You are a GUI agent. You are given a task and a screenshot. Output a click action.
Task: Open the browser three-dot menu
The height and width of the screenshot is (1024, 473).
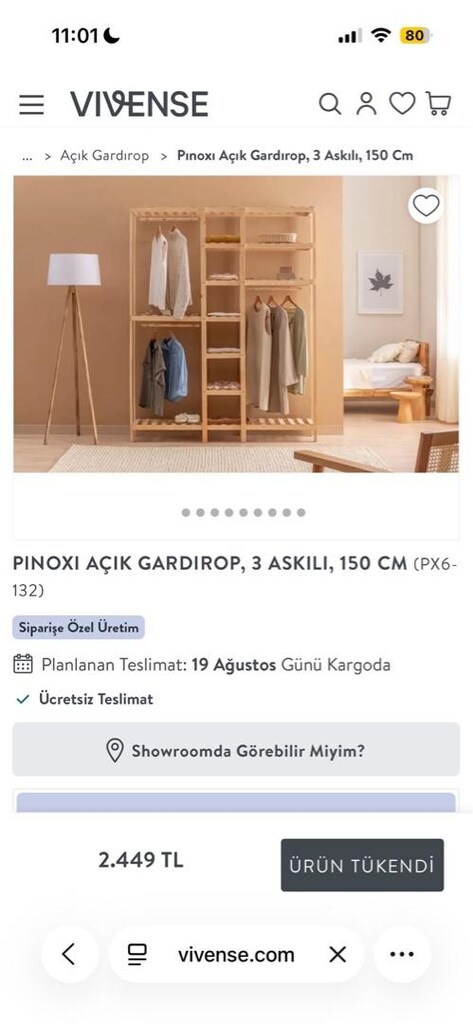pos(402,954)
